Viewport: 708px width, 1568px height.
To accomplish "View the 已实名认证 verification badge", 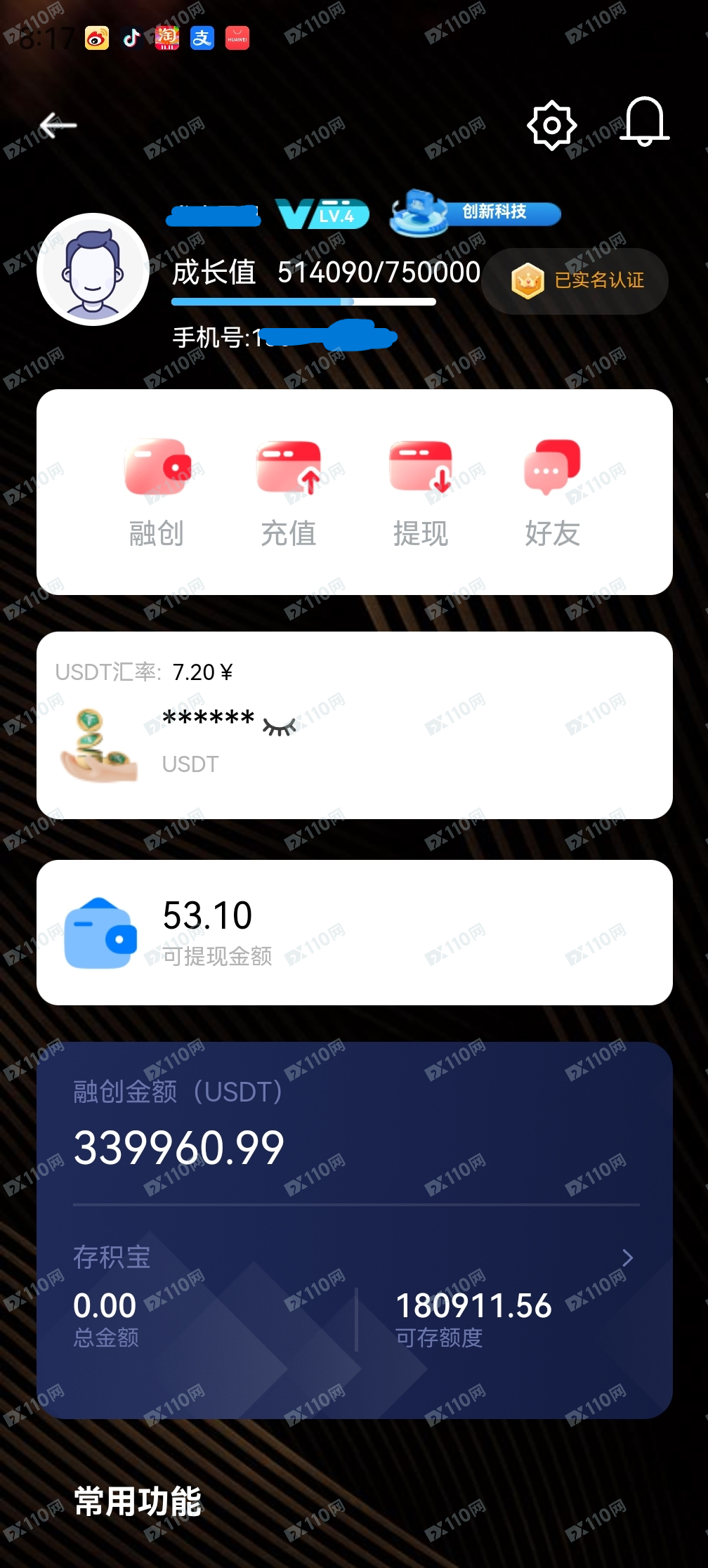I will pyautogui.click(x=576, y=281).
